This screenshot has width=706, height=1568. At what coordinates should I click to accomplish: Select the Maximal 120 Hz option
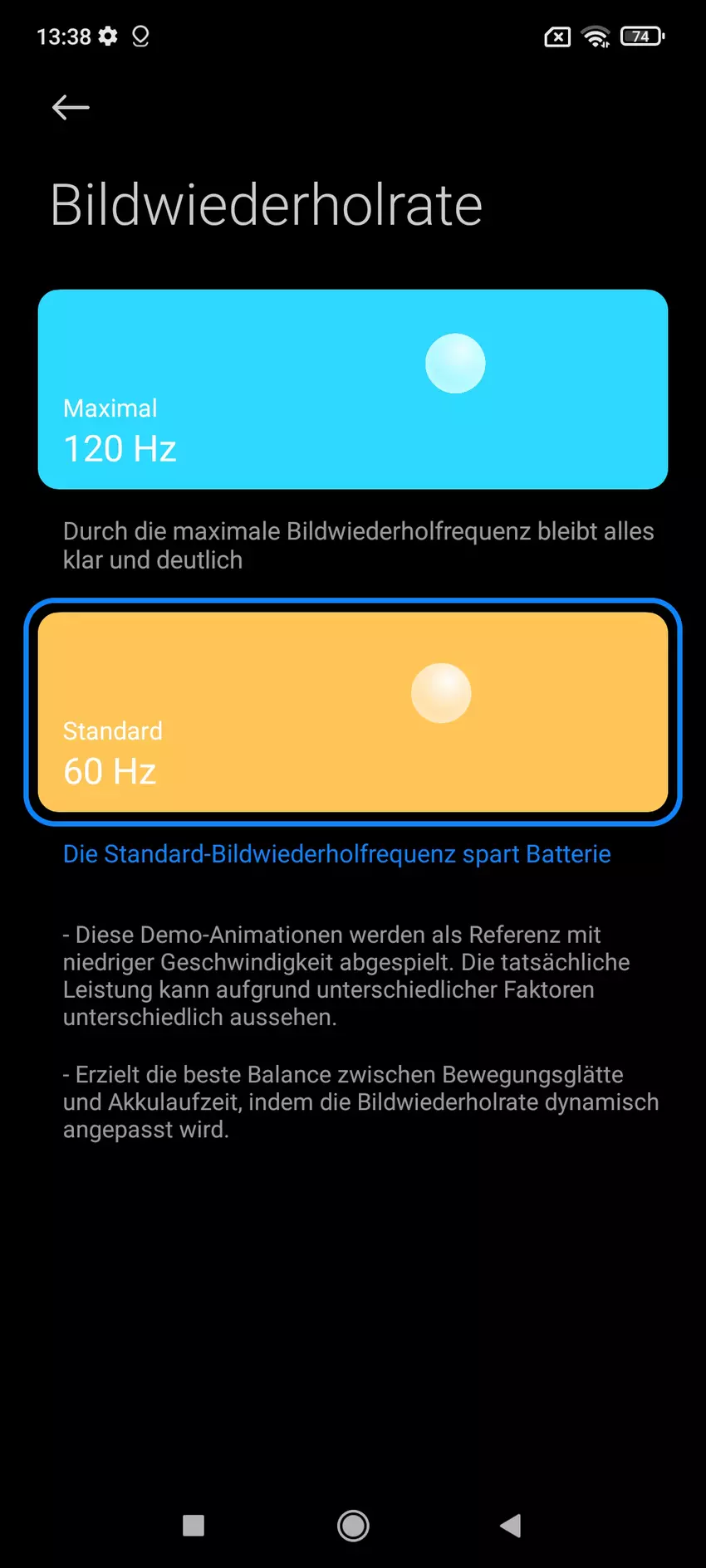click(x=352, y=388)
